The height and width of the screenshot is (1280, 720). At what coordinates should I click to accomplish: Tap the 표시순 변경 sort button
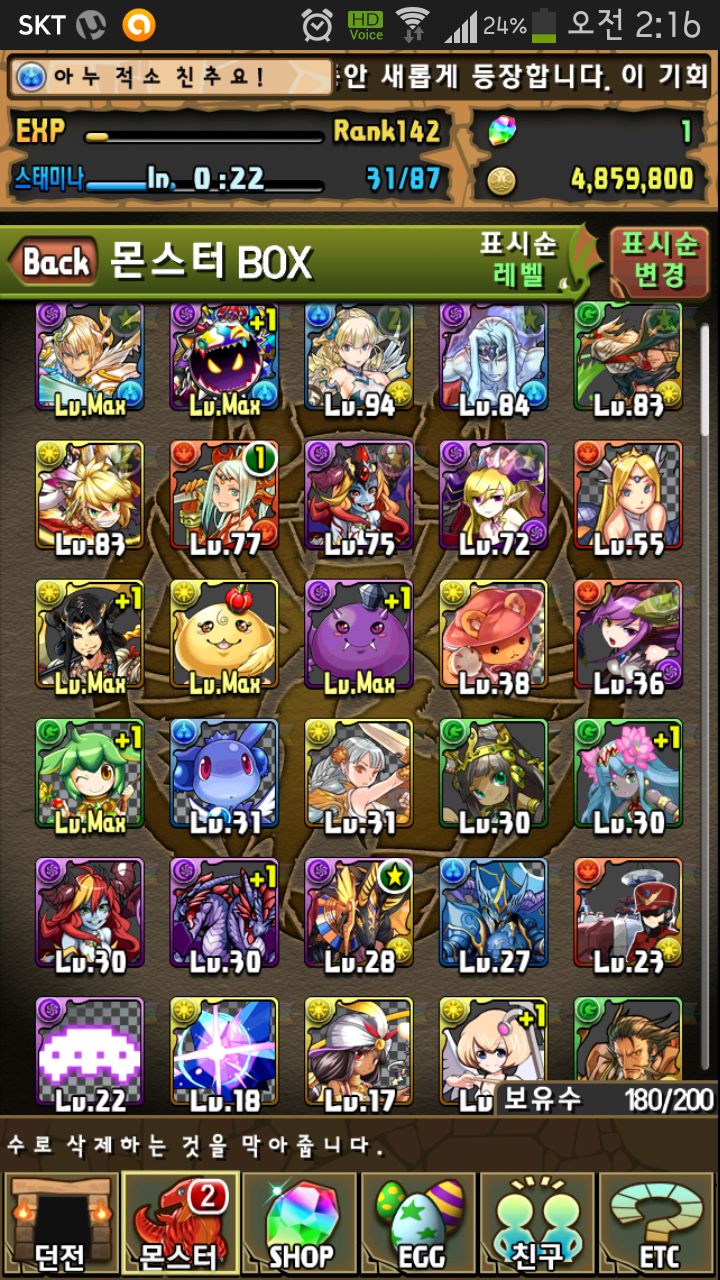tap(658, 259)
